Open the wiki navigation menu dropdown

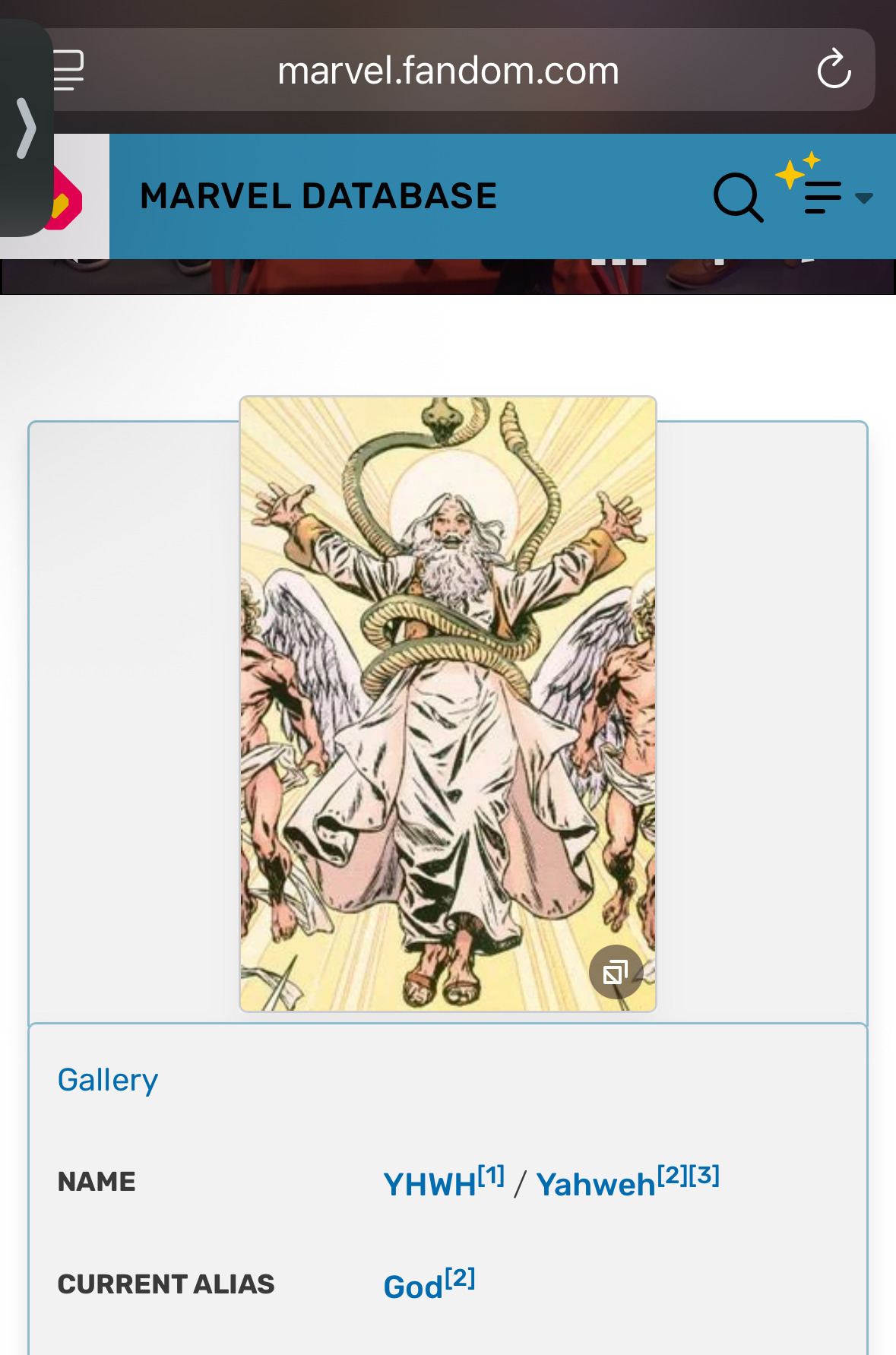click(x=834, y=197)
